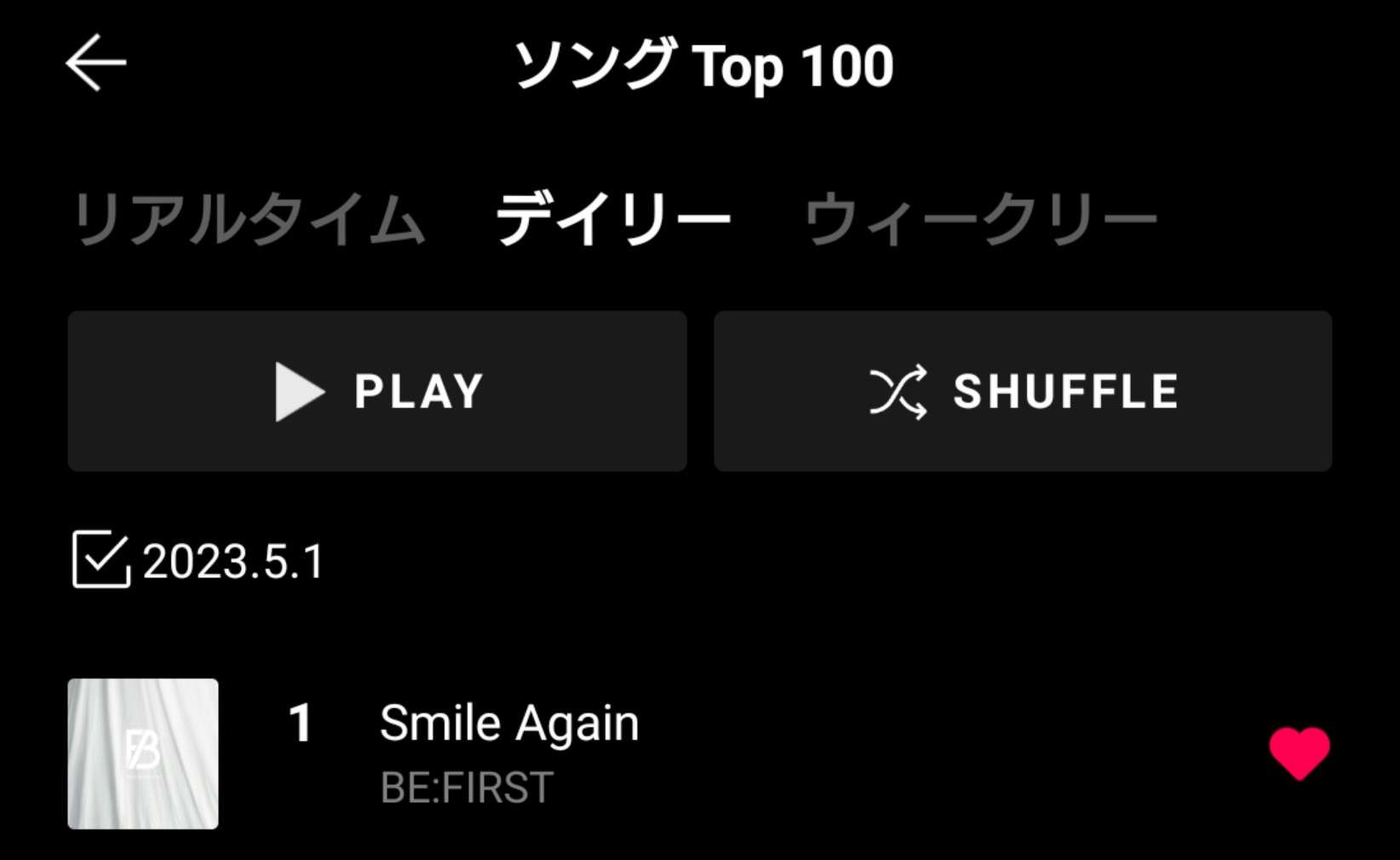This screenshot has height=860, width=1400.
Task: Select the デイリー tab
Action: (613, 220)
